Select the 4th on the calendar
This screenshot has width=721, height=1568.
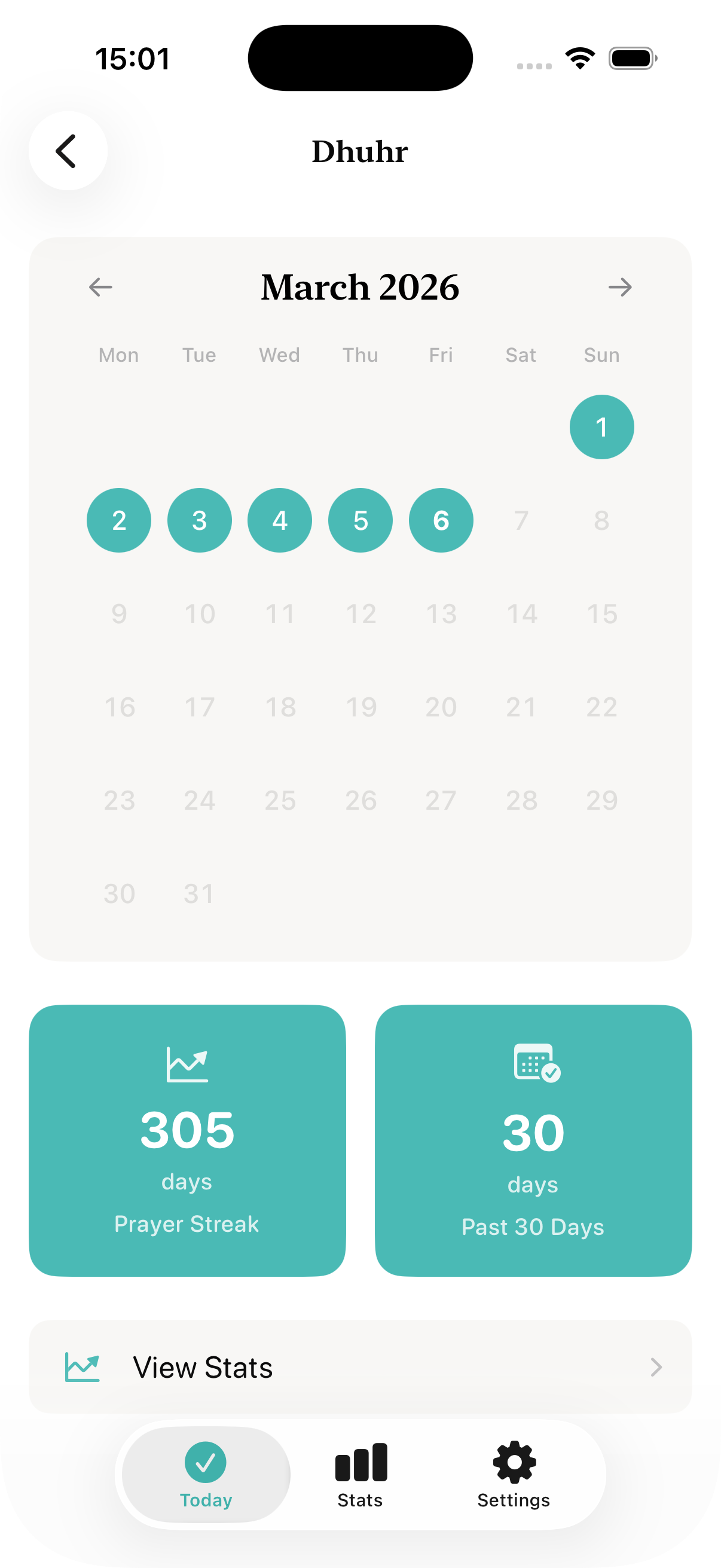click(280, 520)
